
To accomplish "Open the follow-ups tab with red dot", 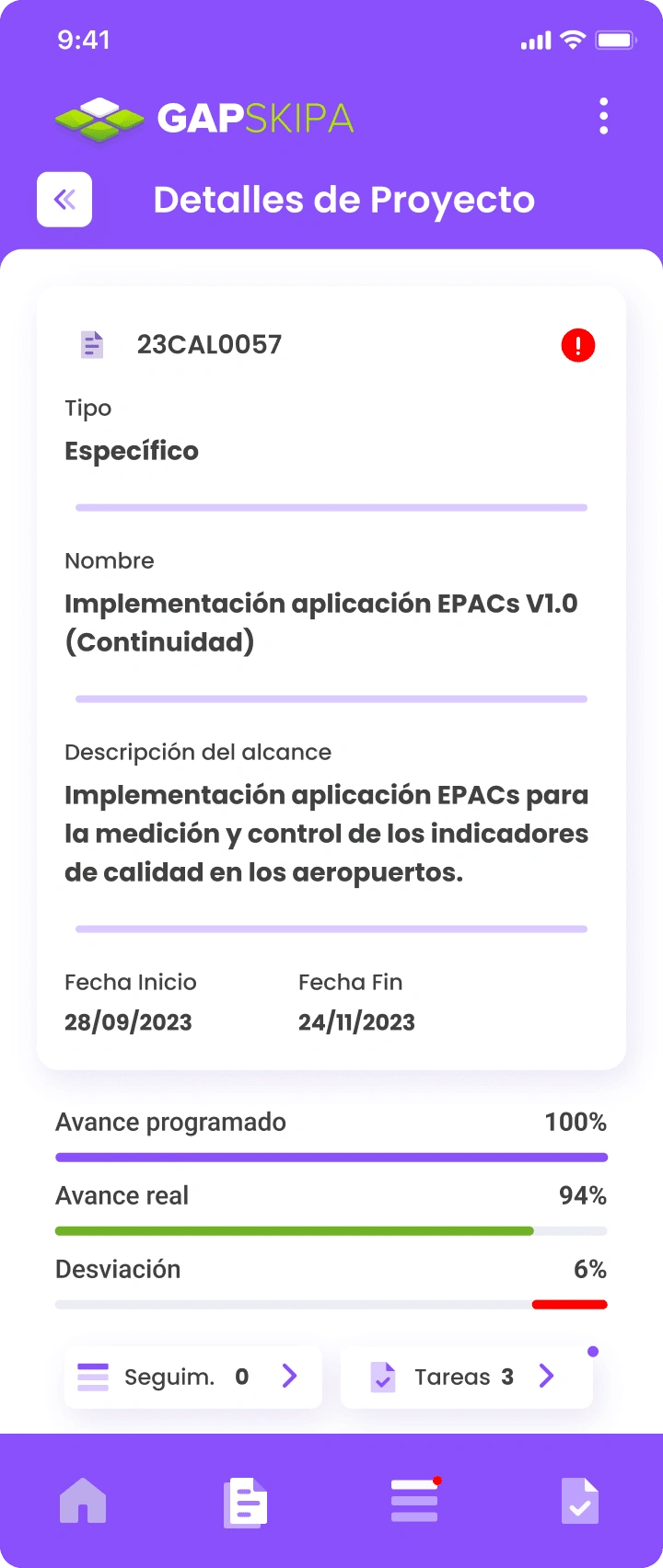I will tap(414, 1501).
